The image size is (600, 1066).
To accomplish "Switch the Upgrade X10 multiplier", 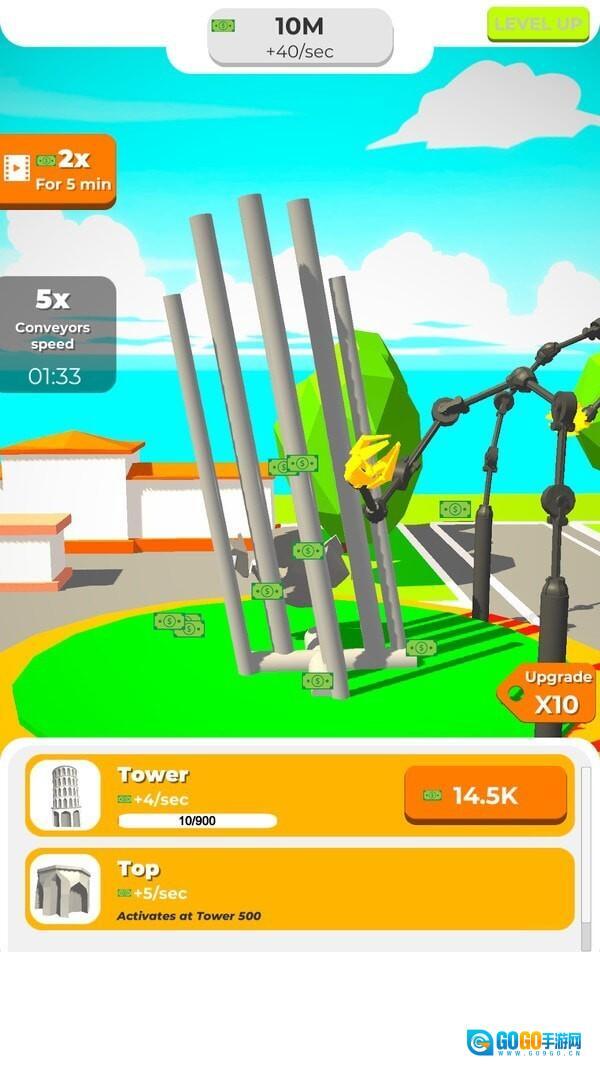I will [551, 693].
